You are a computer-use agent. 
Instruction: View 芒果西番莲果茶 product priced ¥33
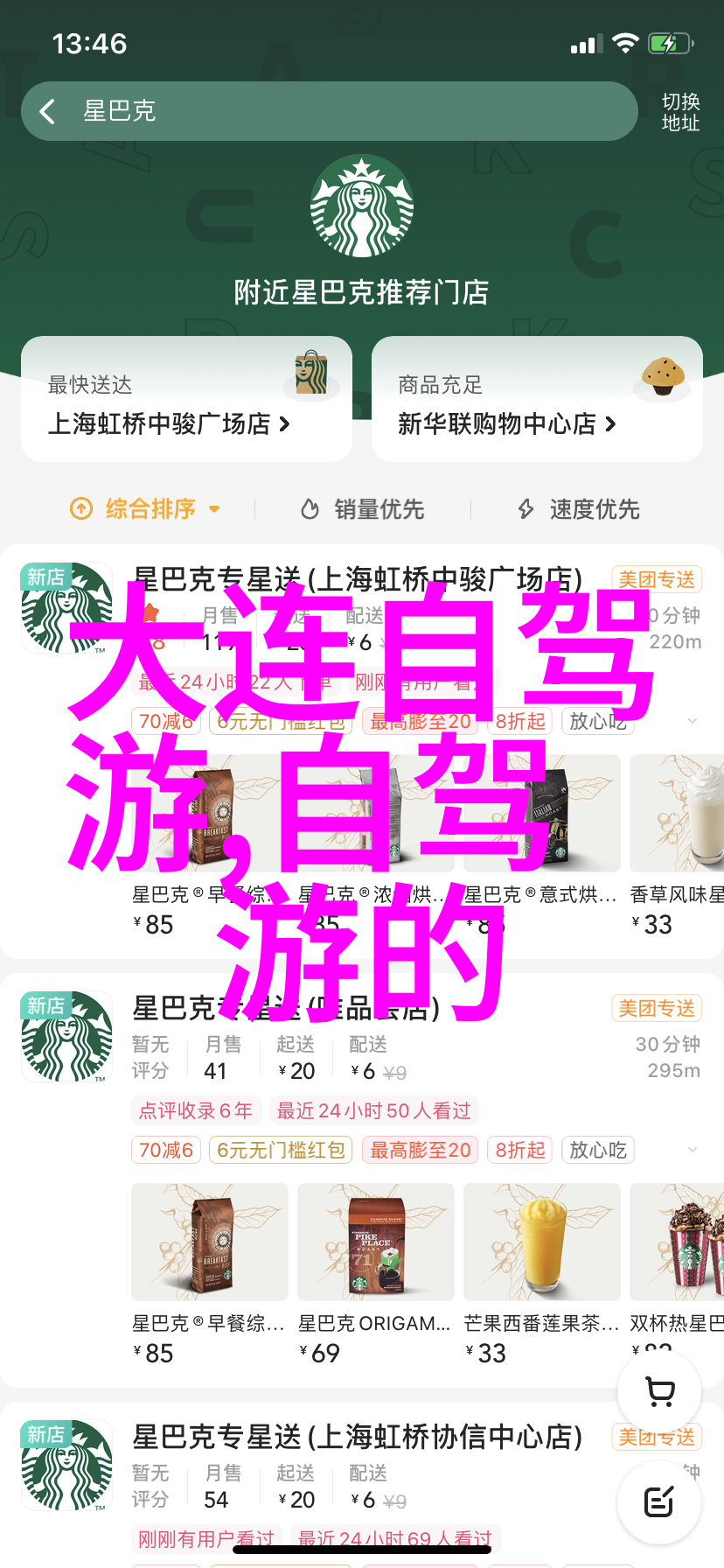pos(541,1242)
